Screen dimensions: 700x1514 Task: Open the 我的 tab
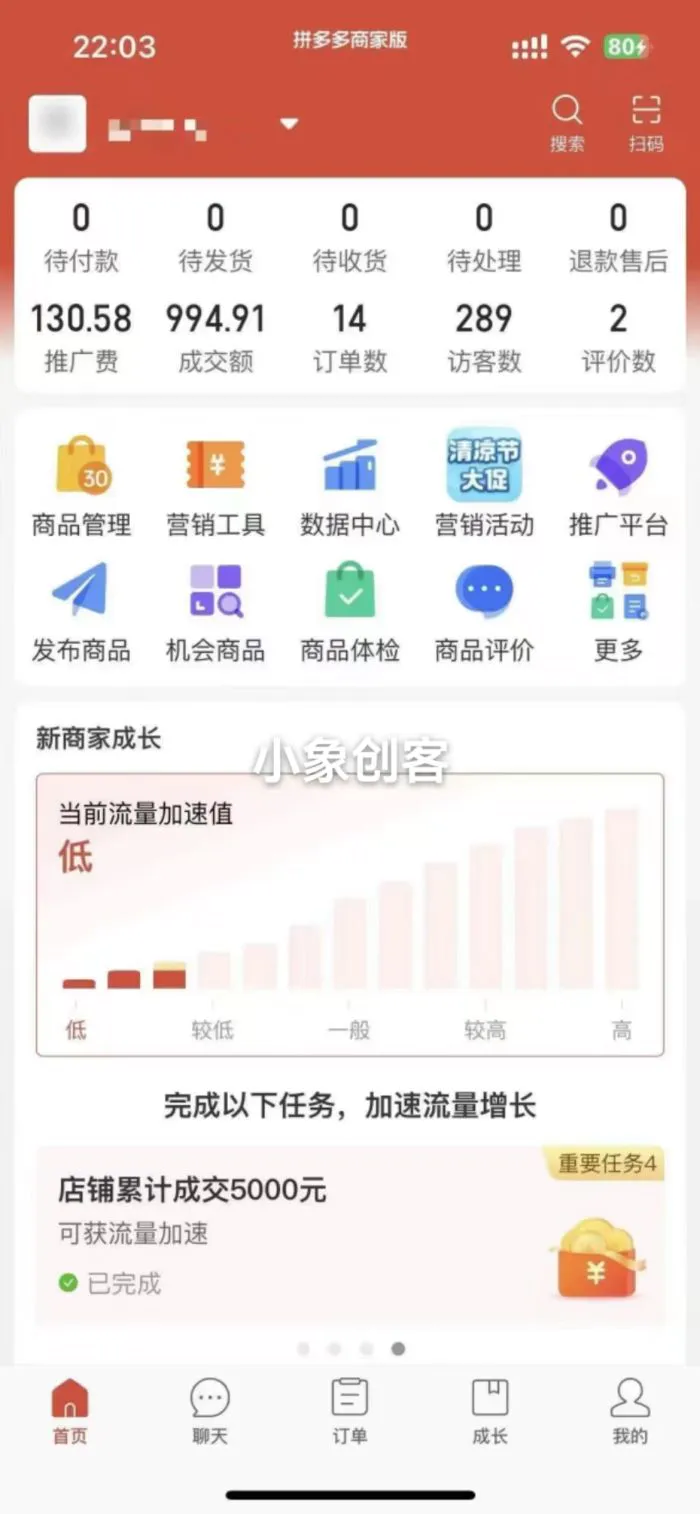point(630,1410)
